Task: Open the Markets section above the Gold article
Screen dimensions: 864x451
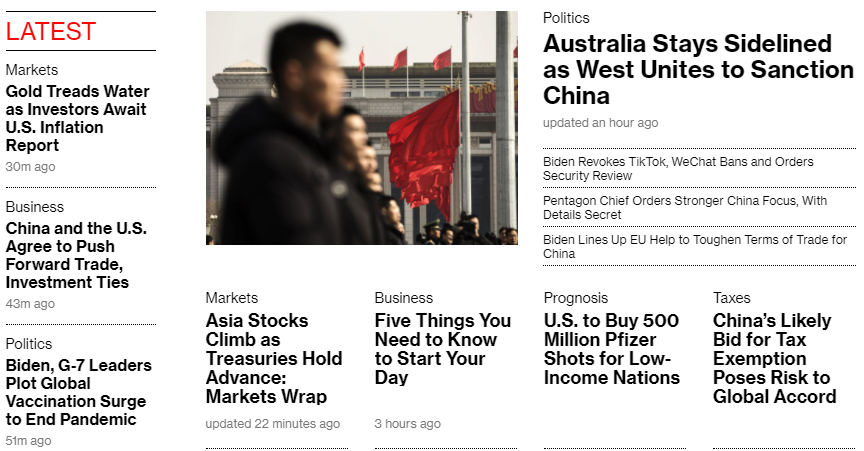Action: 32,70
